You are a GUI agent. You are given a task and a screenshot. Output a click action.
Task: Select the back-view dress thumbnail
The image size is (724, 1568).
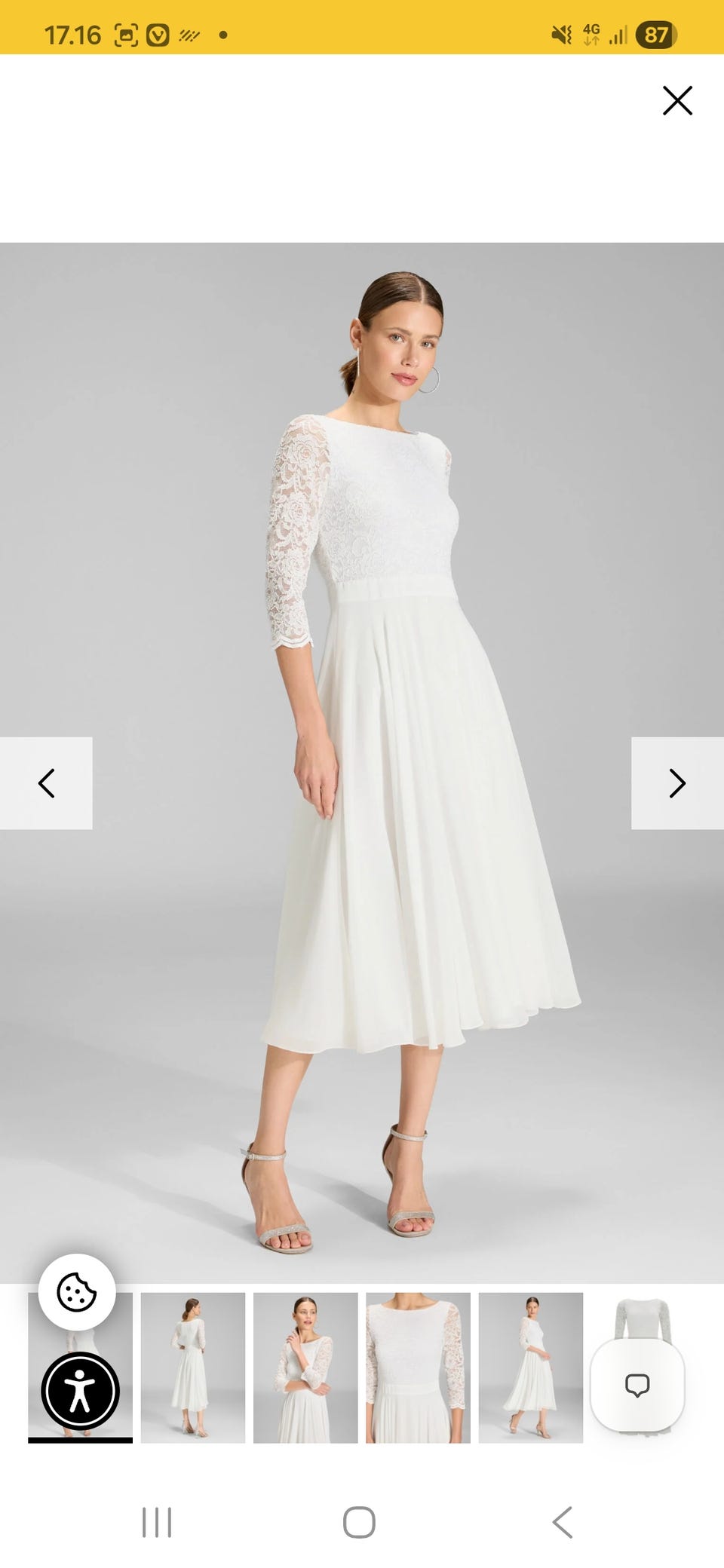(193, 1367)
